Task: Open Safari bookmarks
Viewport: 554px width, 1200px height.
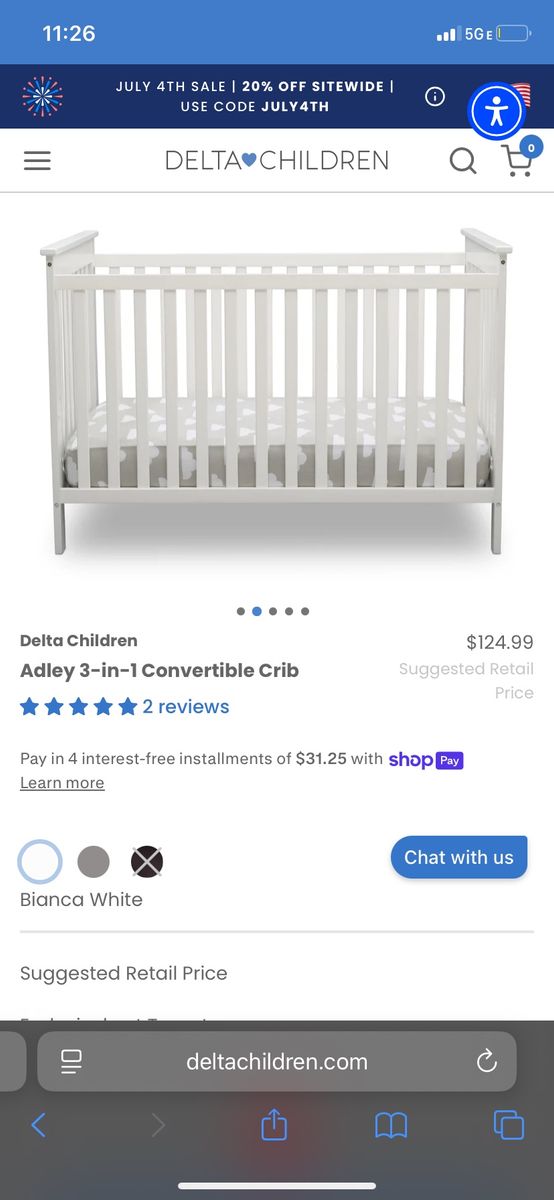Action: [391, 1126]
